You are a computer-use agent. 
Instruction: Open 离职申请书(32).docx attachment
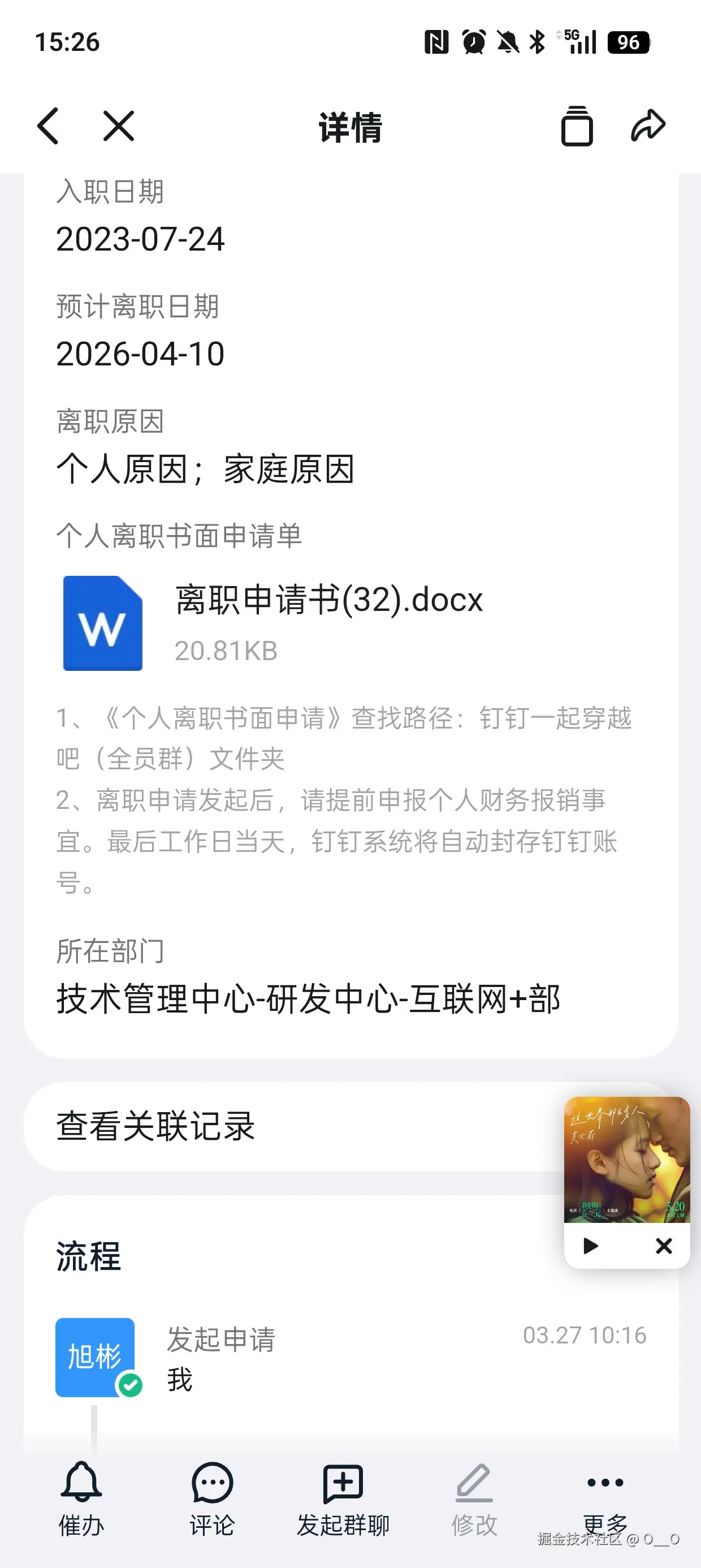pos(327,600)
